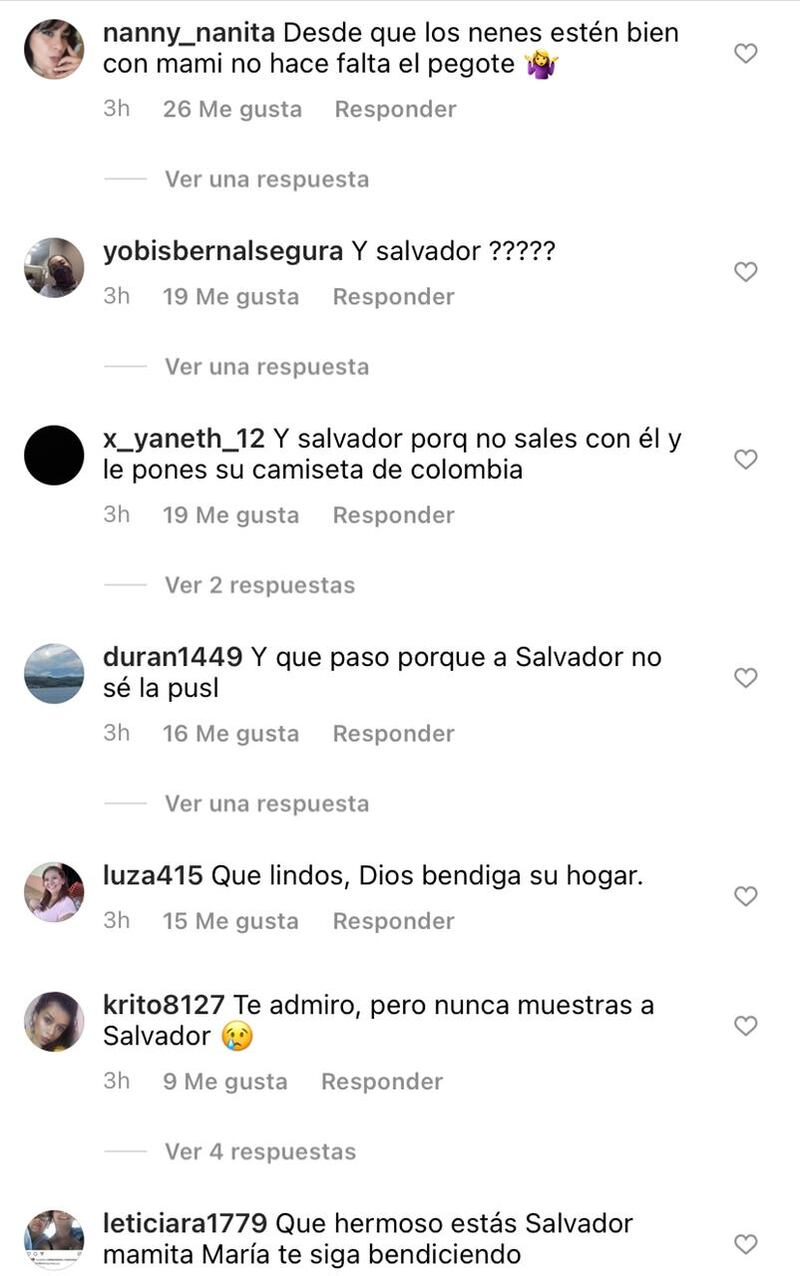Like duran1449's comment
Image resolution: width=800 pixels, height=1276 pixels.
click(746, 677)
